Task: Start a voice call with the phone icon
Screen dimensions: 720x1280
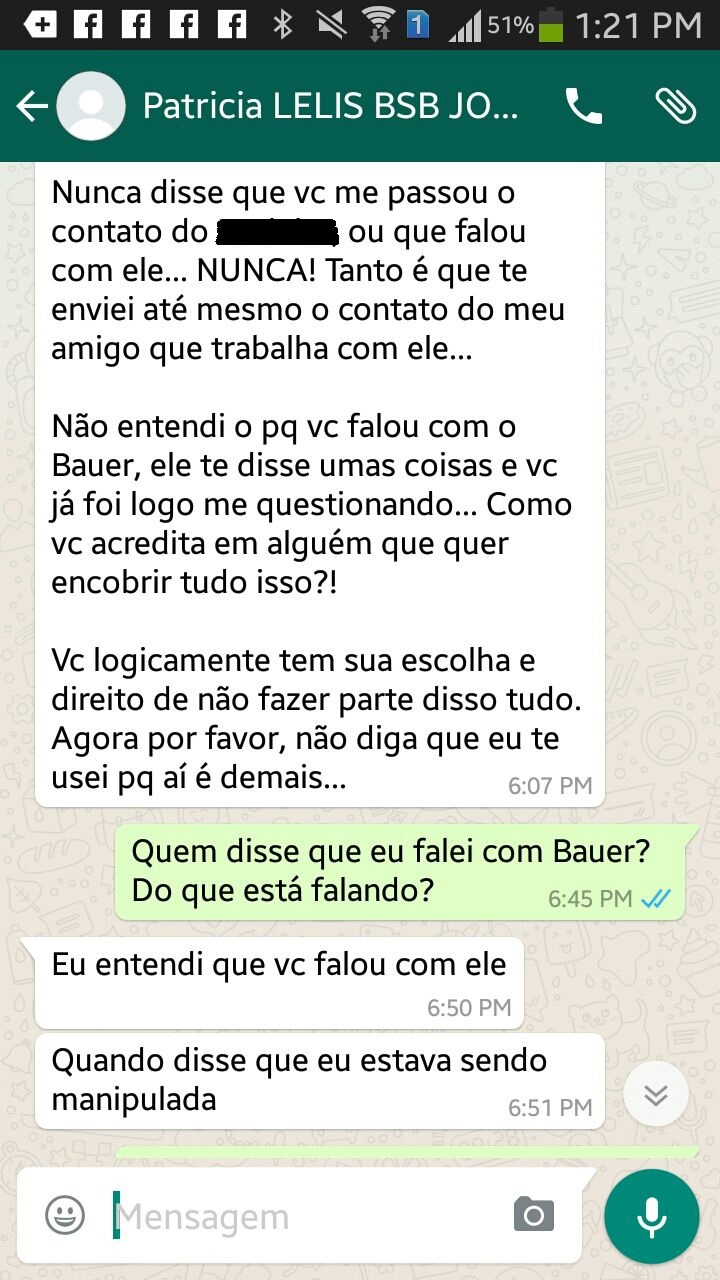Action: 584,106
